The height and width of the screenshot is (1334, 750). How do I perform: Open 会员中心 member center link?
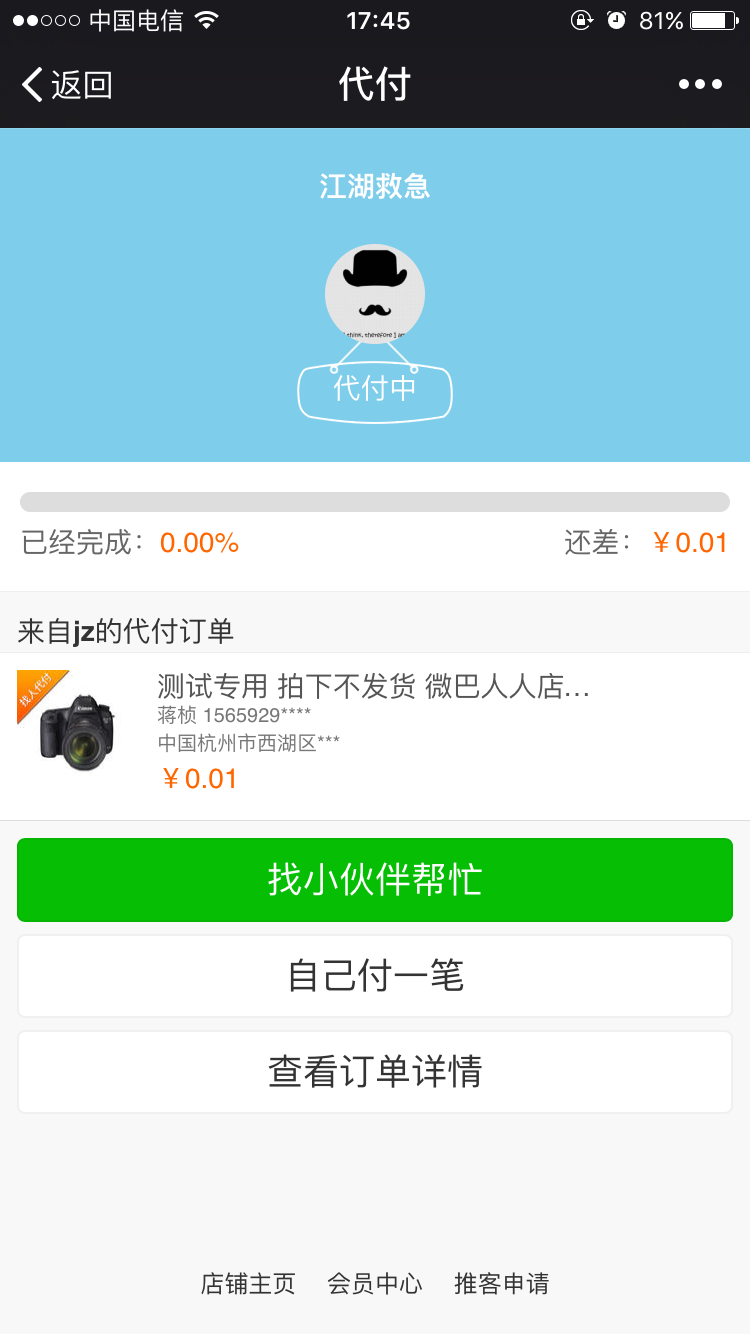point(375,1284)
